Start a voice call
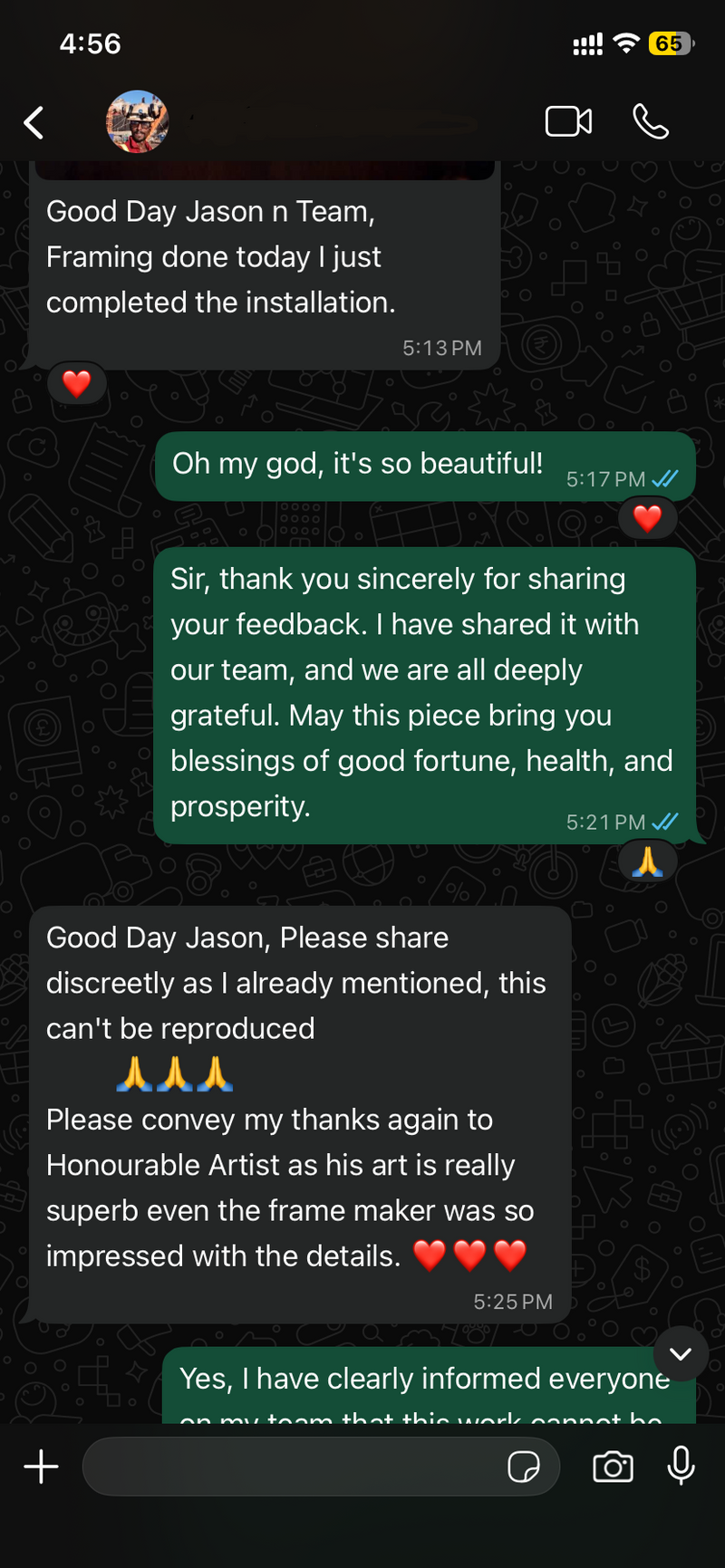This screenshot has height=1568, width=725. click(650, 121)
